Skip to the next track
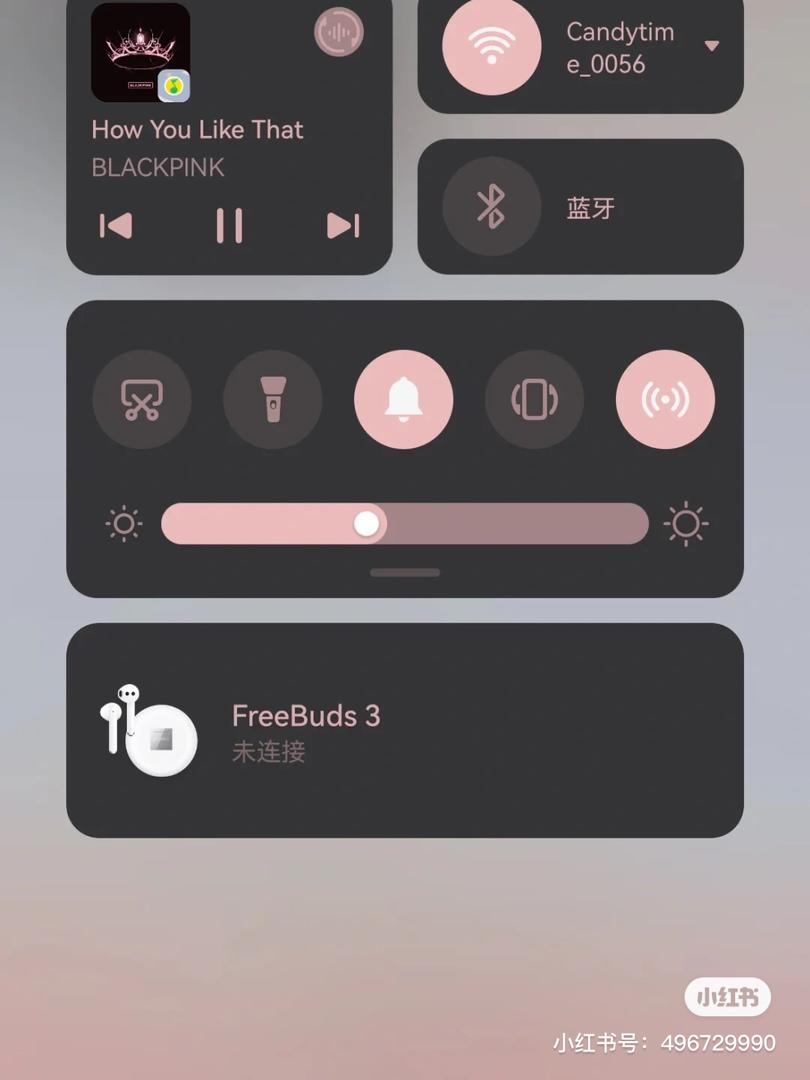This screenshot has height=1080, width=810. click(342, 226)
